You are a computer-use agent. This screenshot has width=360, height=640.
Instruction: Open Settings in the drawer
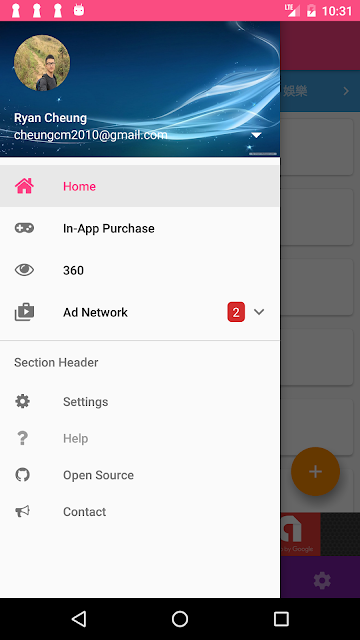(140, 402)
